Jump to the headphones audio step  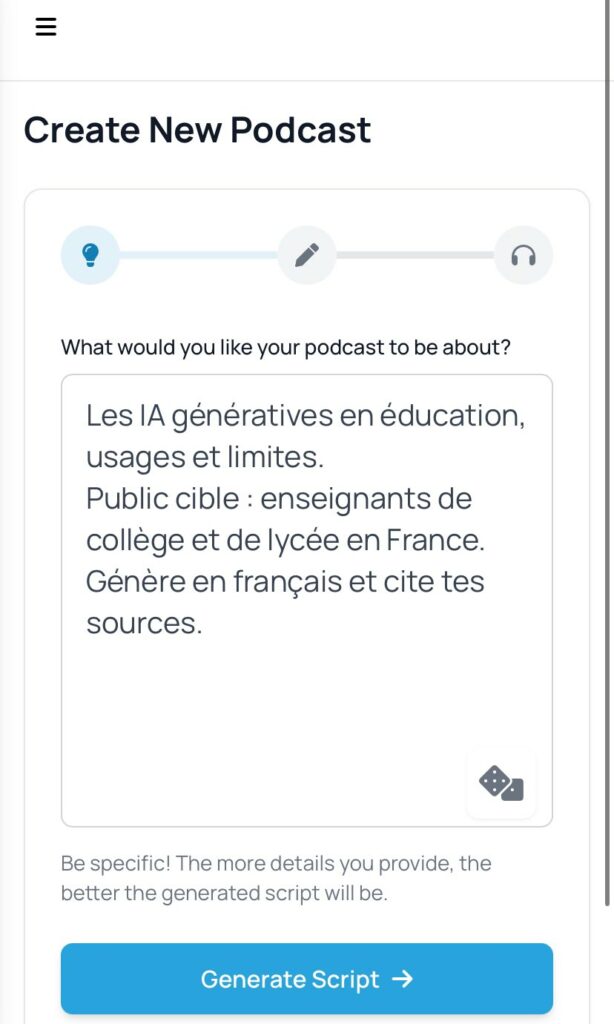(523, 255)
